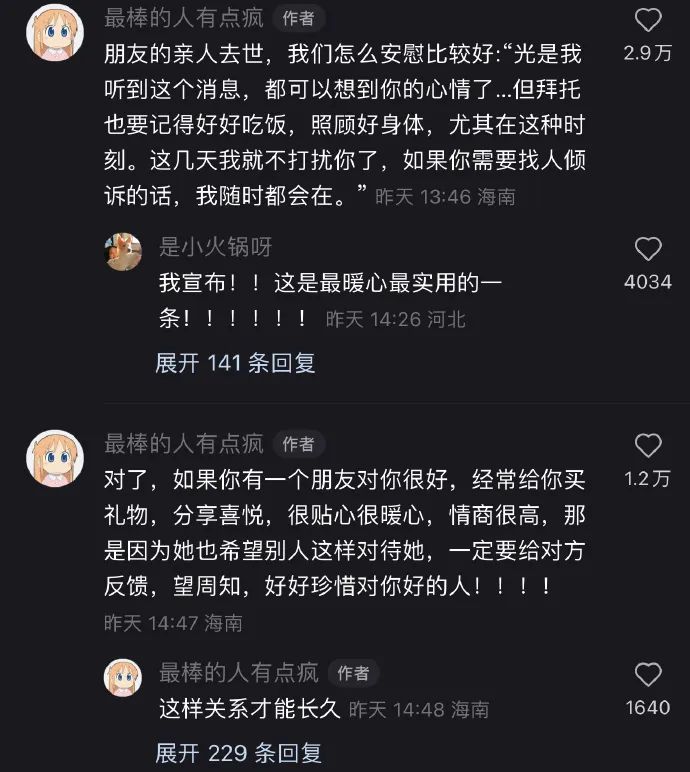The image size is (690, 772).
Task: Expand 229 replies
Action: [238, 752]
